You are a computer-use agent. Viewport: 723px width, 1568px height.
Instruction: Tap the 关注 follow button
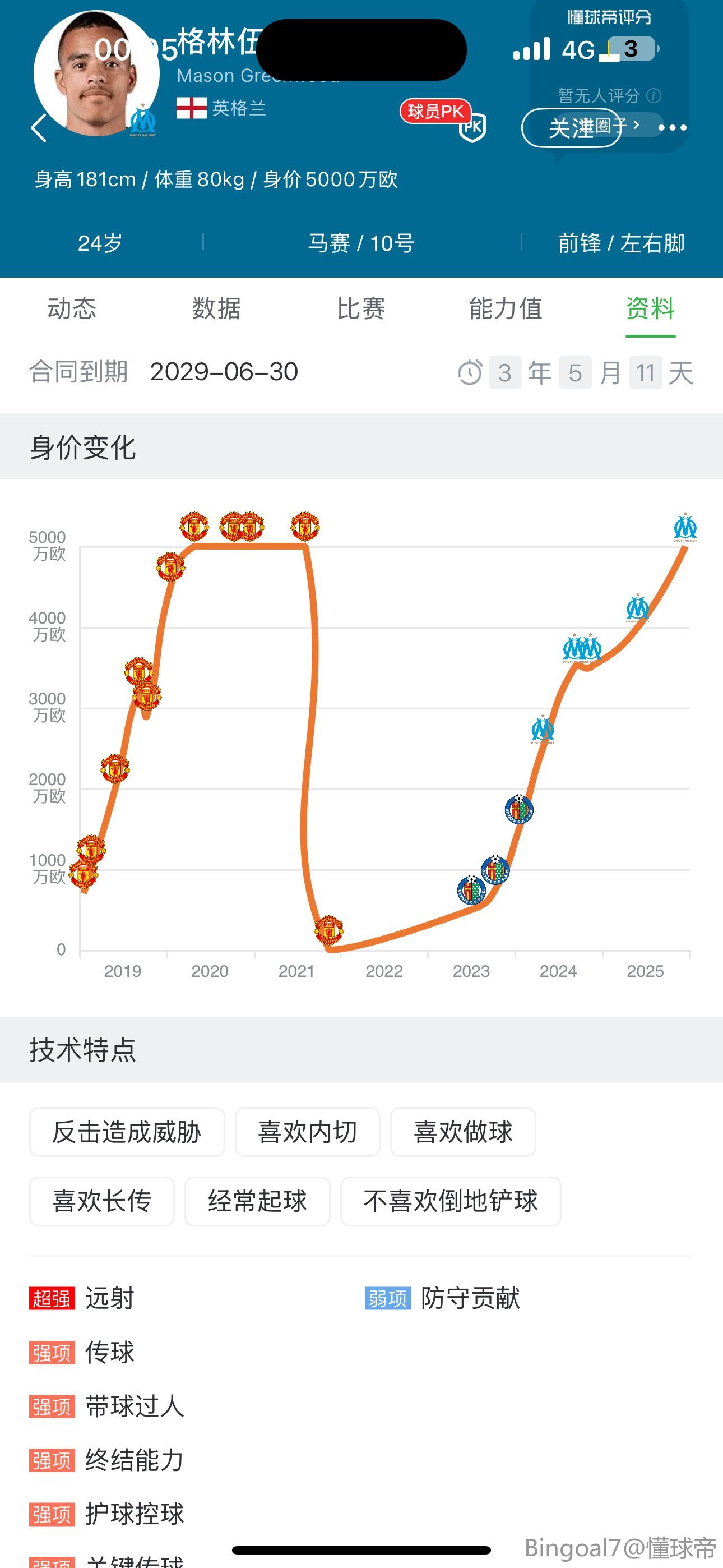pyautogui.click(x=571, y=128)
